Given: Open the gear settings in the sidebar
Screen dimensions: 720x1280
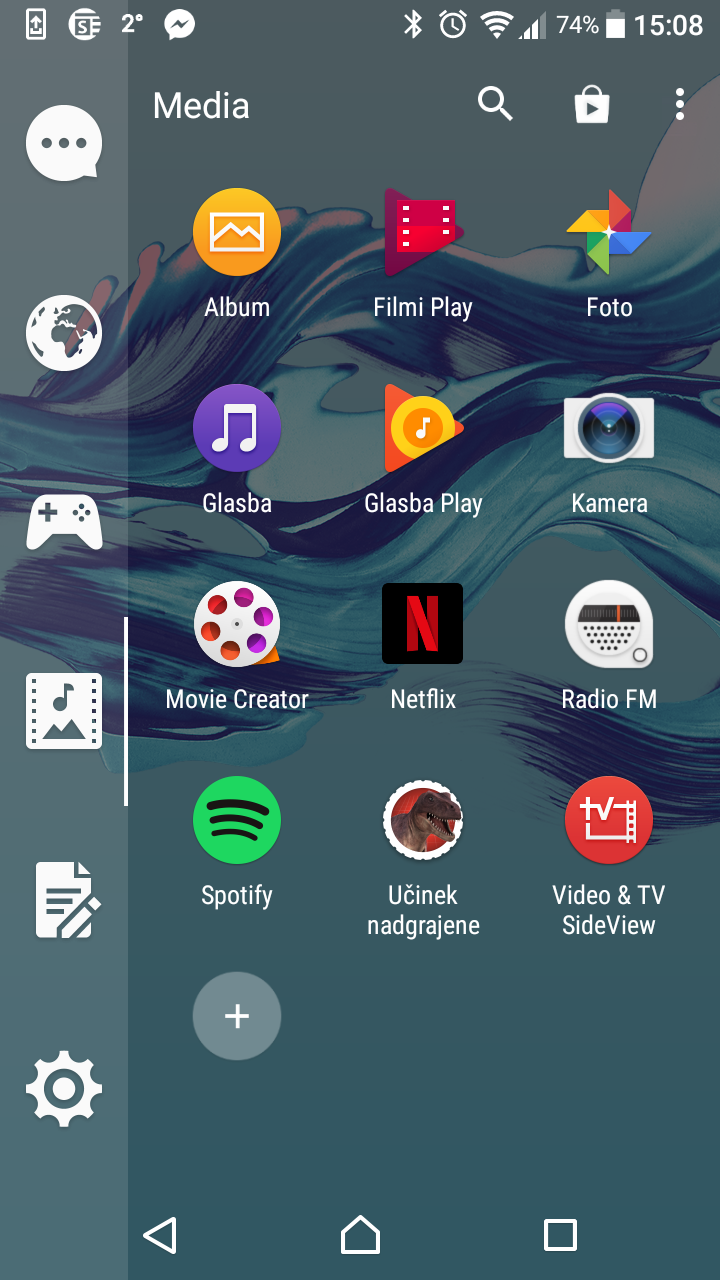Looking at the screenshot, I should (64, 1087).
